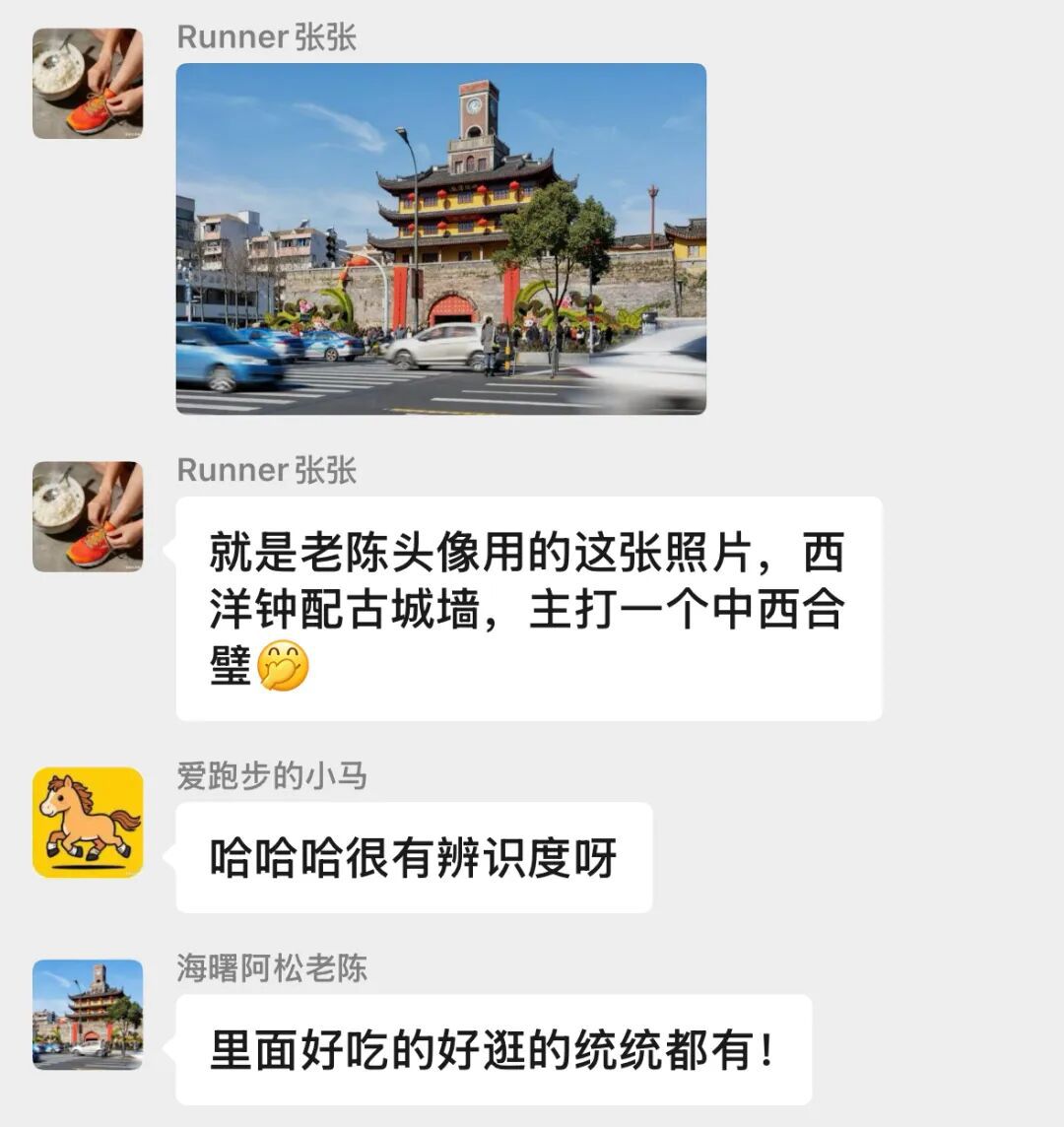Image resolution: width=1064 pixels, height=1127 pixels.
Task: Open the clock tower photo sent by Runner张张
Action: (x=440, y=238)
